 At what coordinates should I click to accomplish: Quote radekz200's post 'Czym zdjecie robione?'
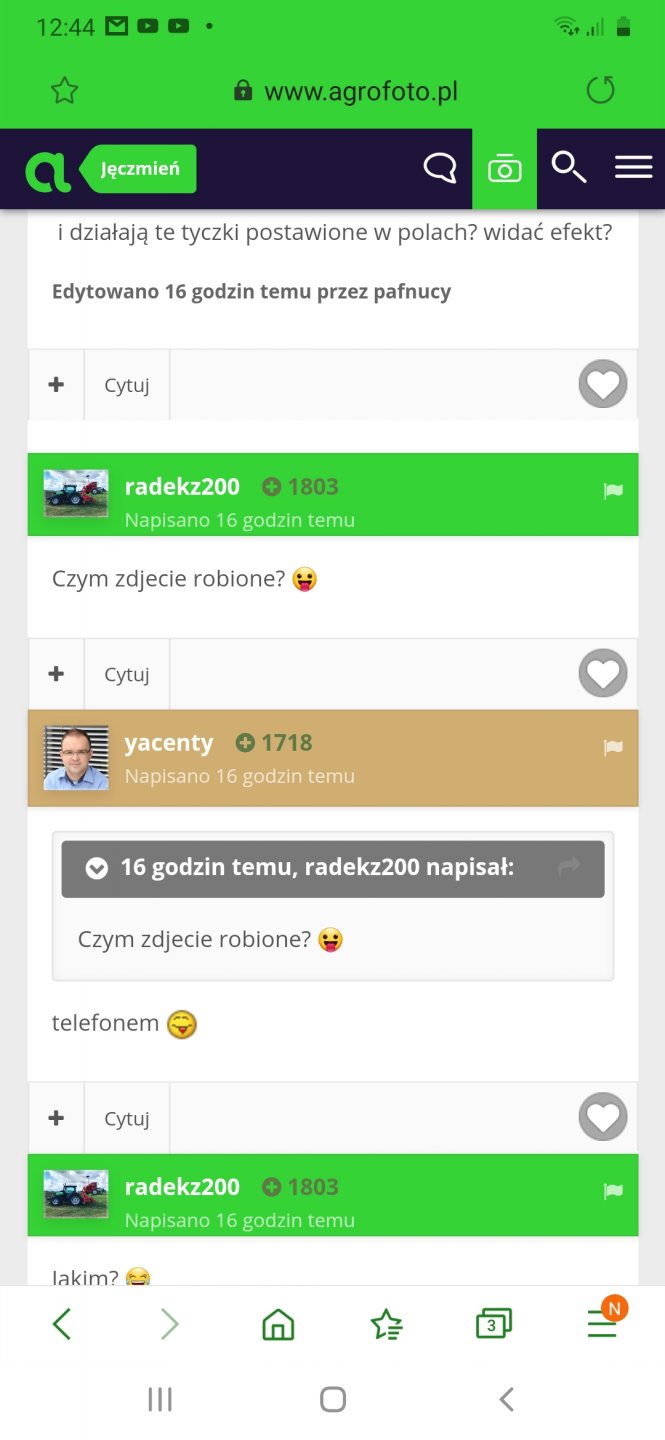tap(127, 674)
